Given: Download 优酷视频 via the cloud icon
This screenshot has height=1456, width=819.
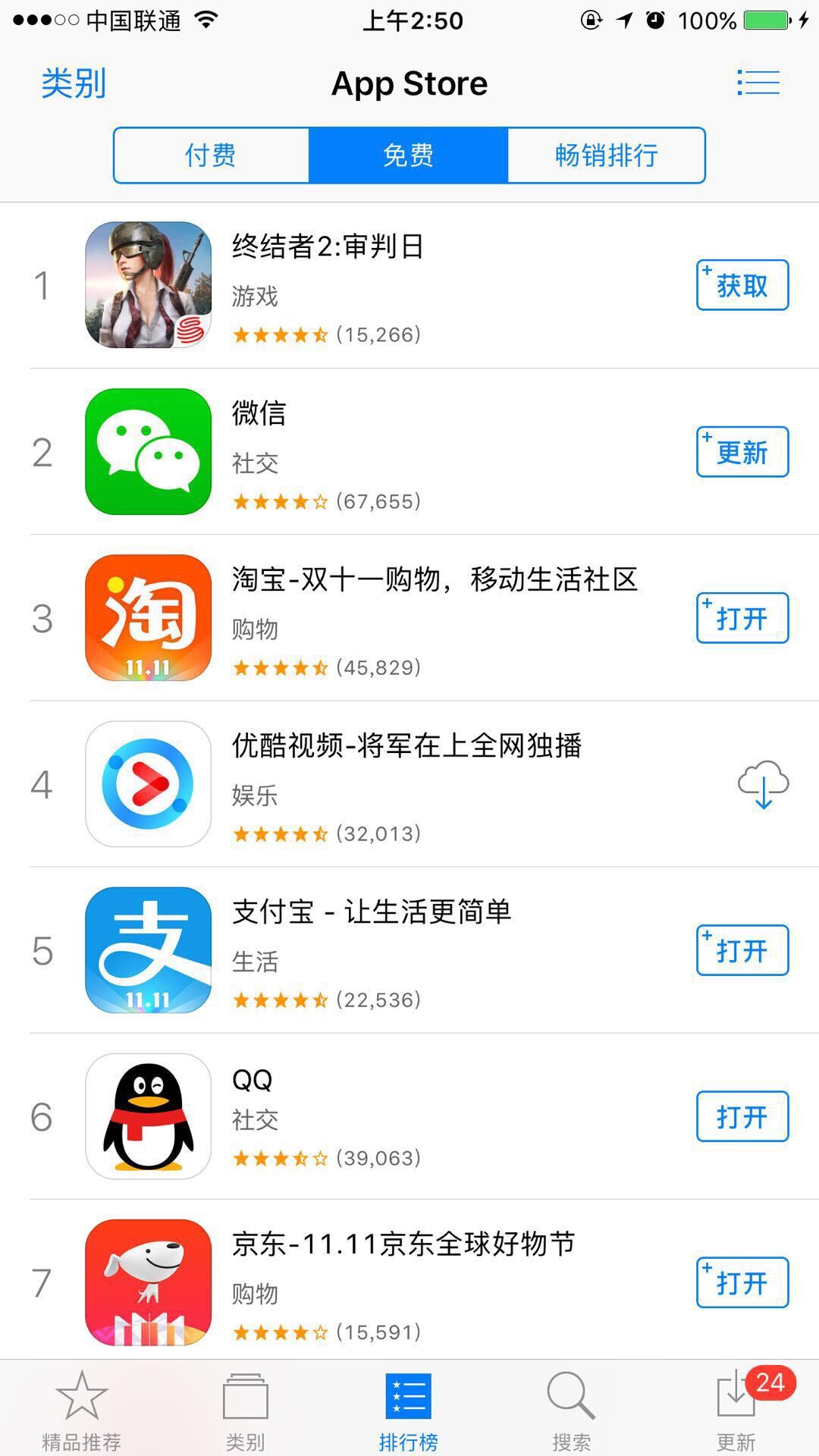Looking at the screenshot, I should 763,784.
